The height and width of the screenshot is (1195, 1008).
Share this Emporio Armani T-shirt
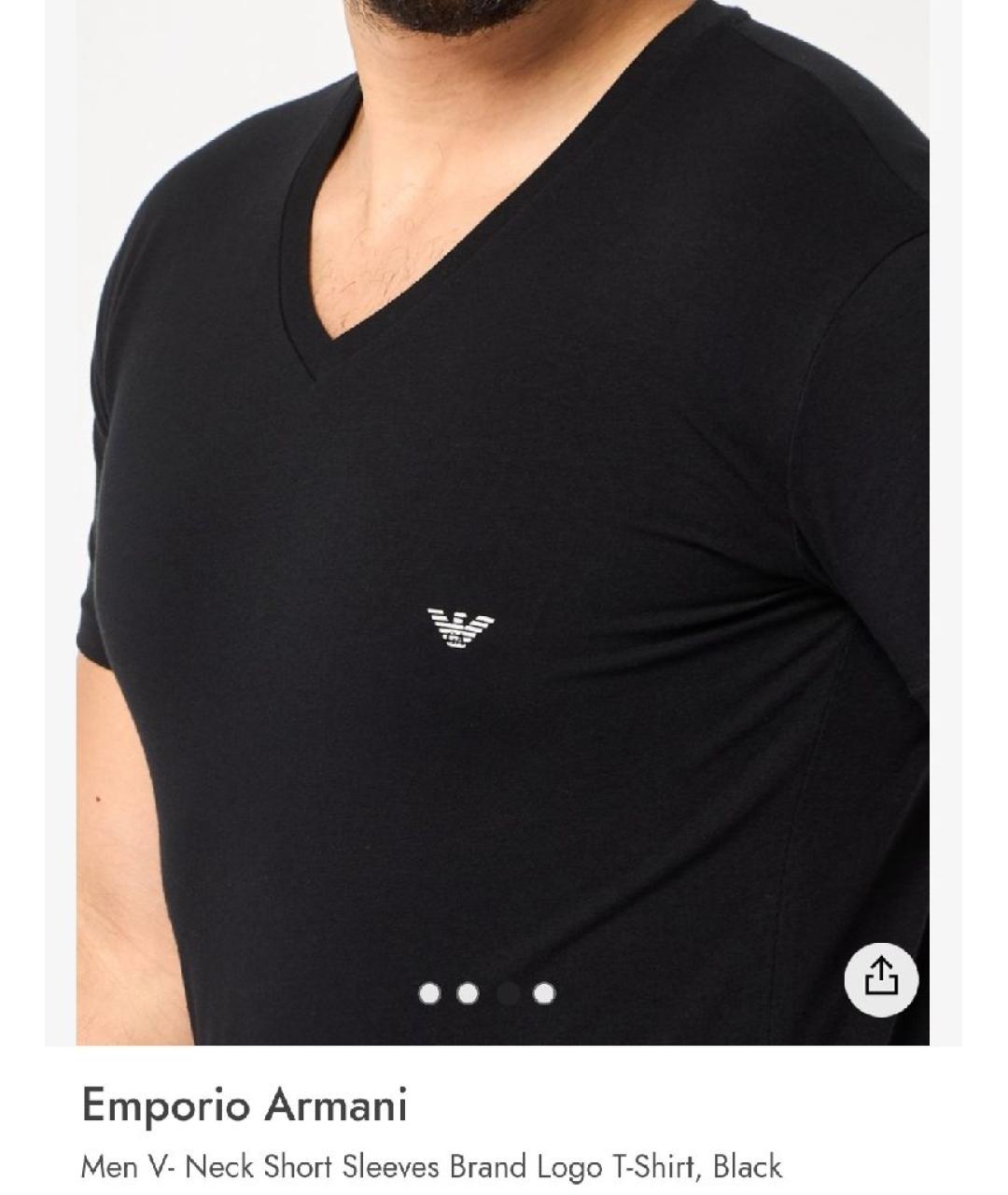881,978
